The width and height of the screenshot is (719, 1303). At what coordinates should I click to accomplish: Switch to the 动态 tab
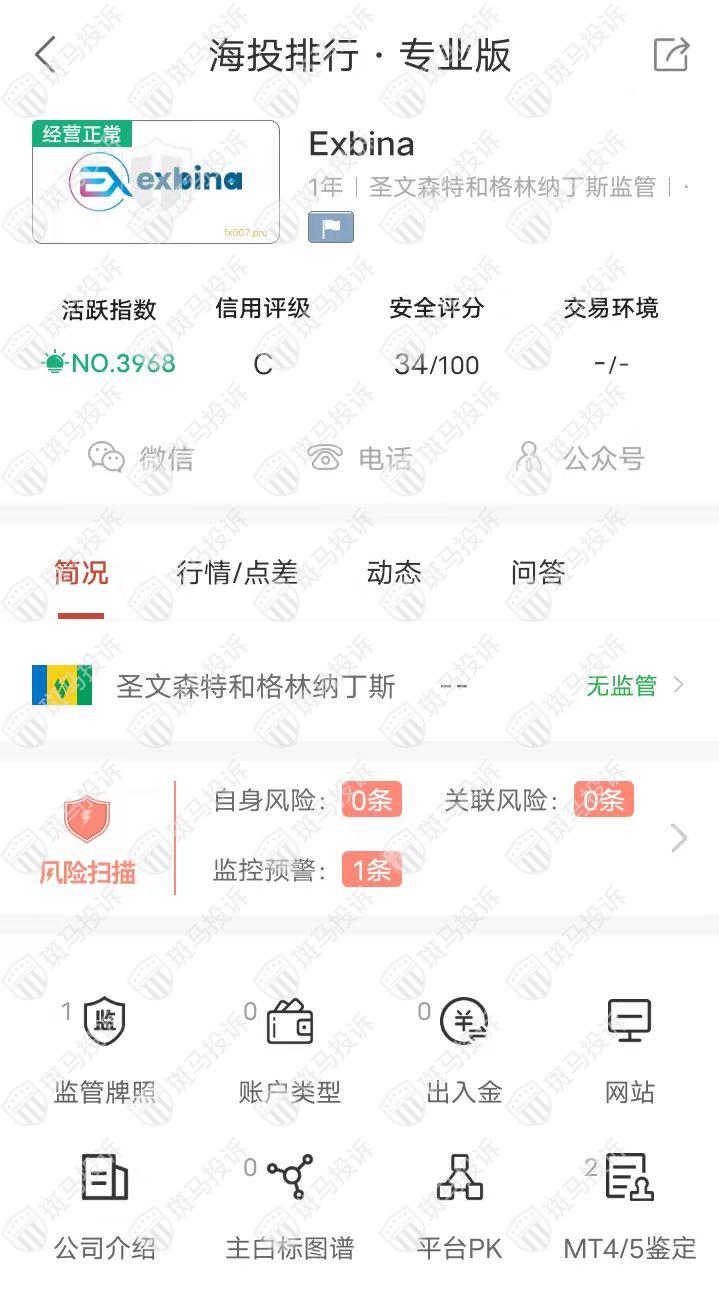tap(394, 573)
